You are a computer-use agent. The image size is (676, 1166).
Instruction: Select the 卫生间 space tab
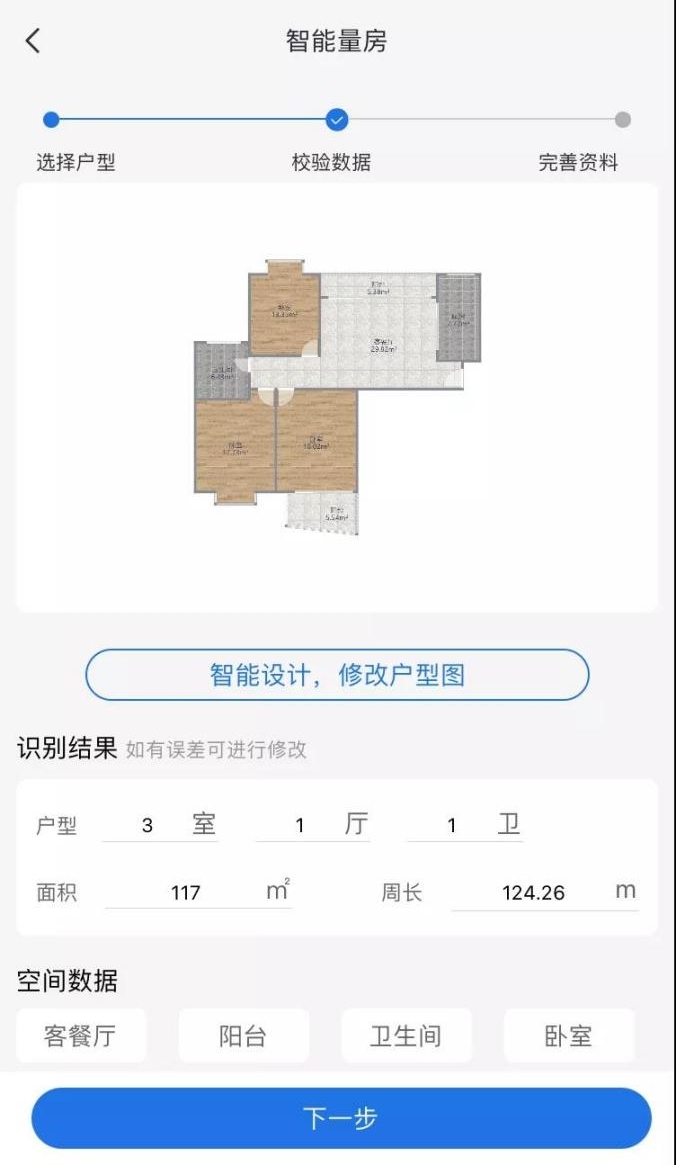(x=406, y=1036)
